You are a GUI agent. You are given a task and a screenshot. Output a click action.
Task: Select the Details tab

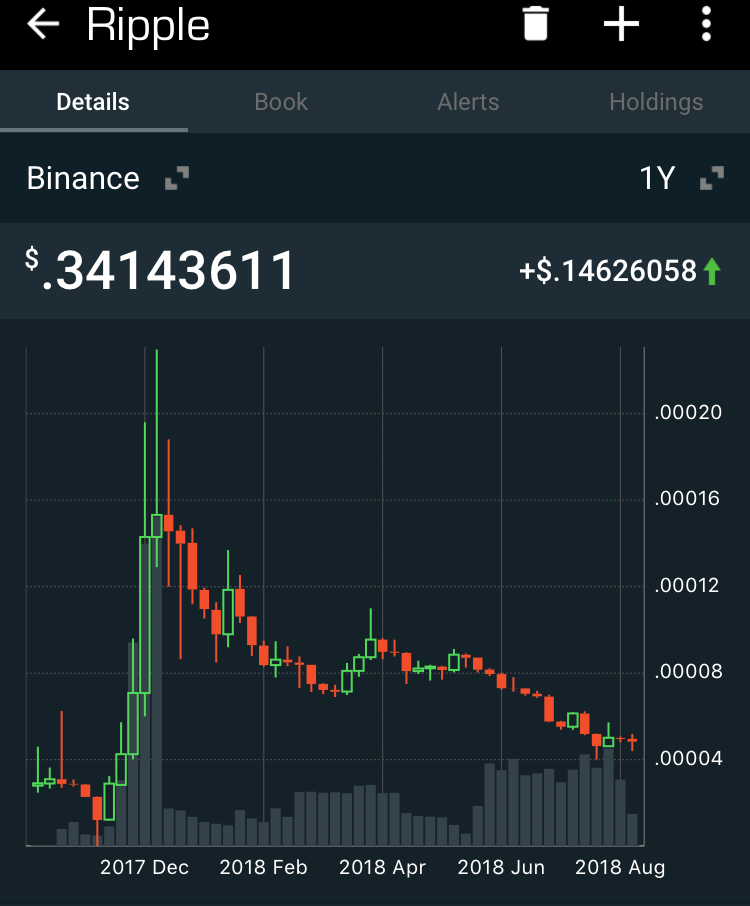[93, 102]
